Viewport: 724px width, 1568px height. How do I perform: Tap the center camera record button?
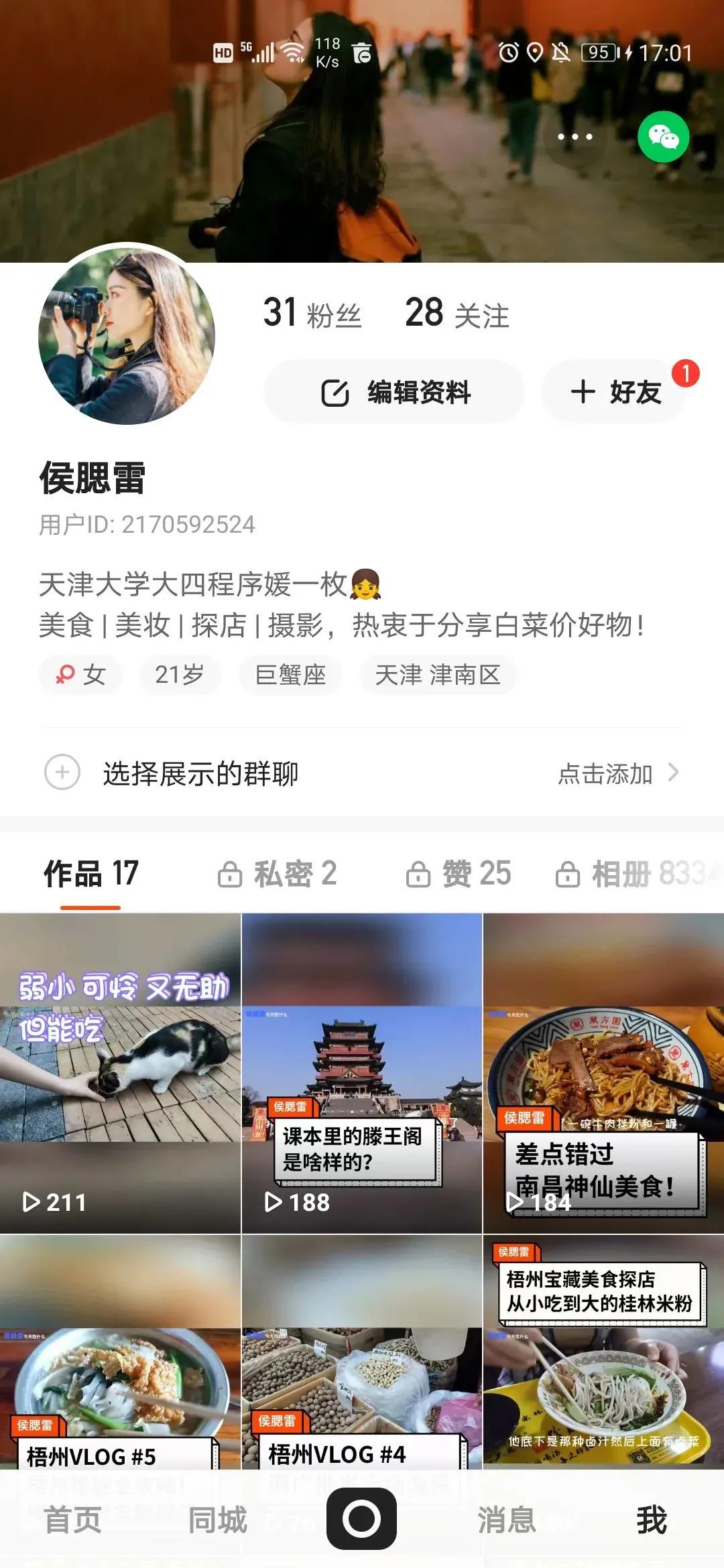[x=362, y=1518]
